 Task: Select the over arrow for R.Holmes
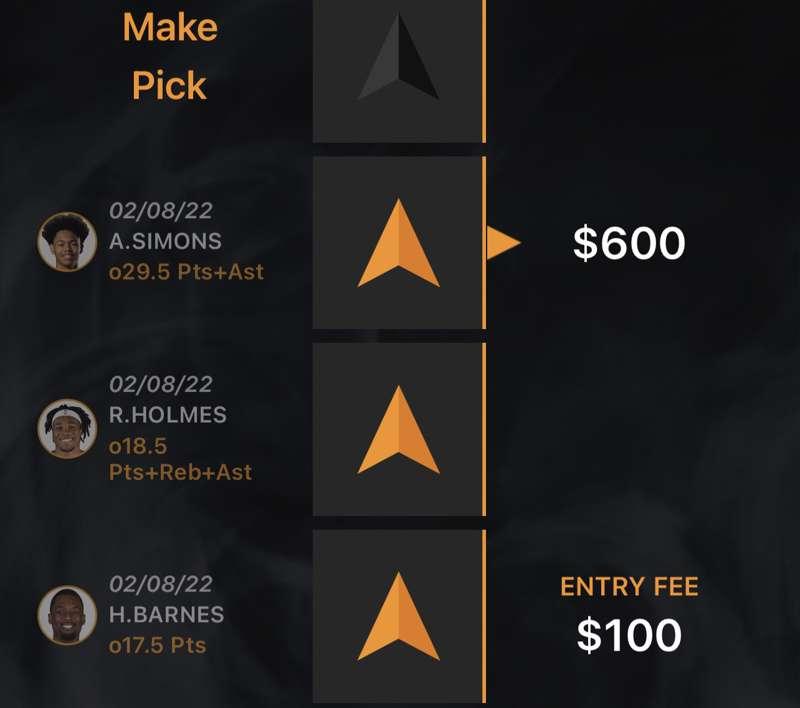coord(398,430)
